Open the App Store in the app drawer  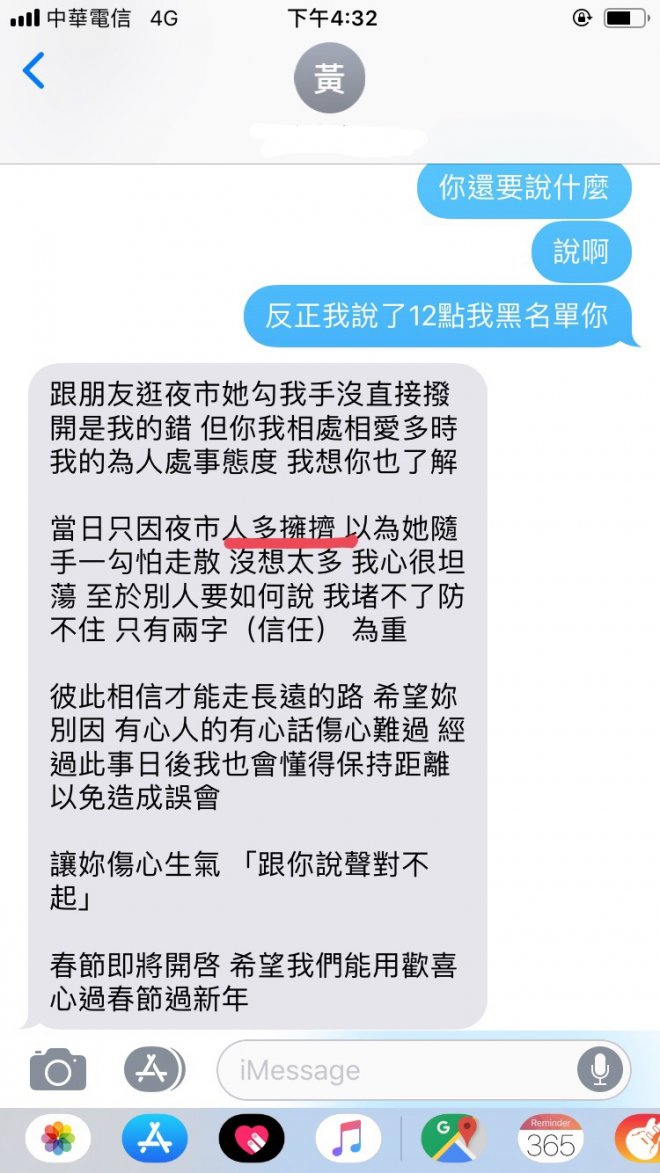[155, 1138]
